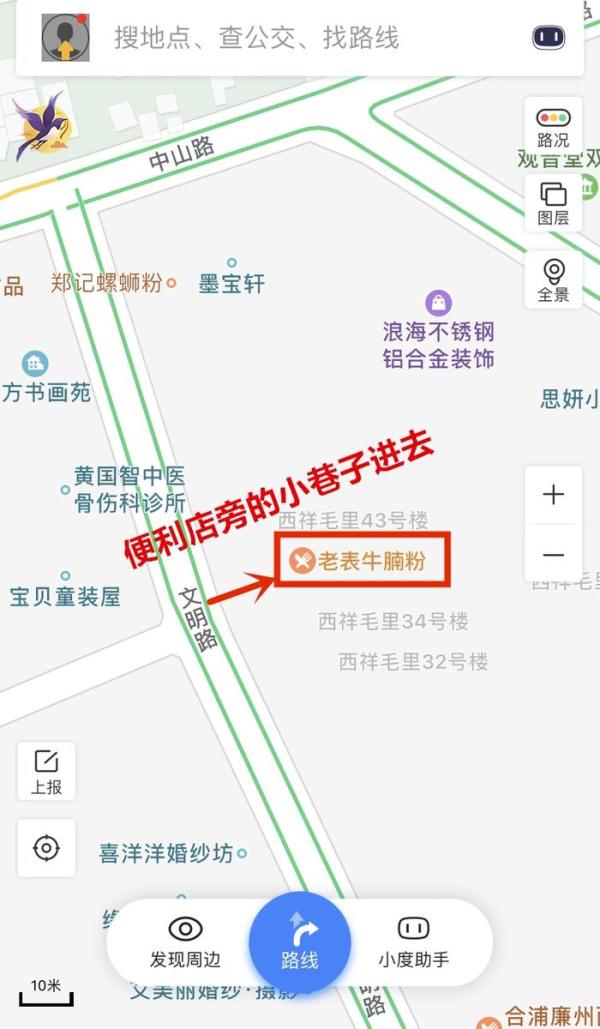Open the 郑记螺蛳粉 map marker
Viewport: 600px width, 1029px height.
coord(111,284)
